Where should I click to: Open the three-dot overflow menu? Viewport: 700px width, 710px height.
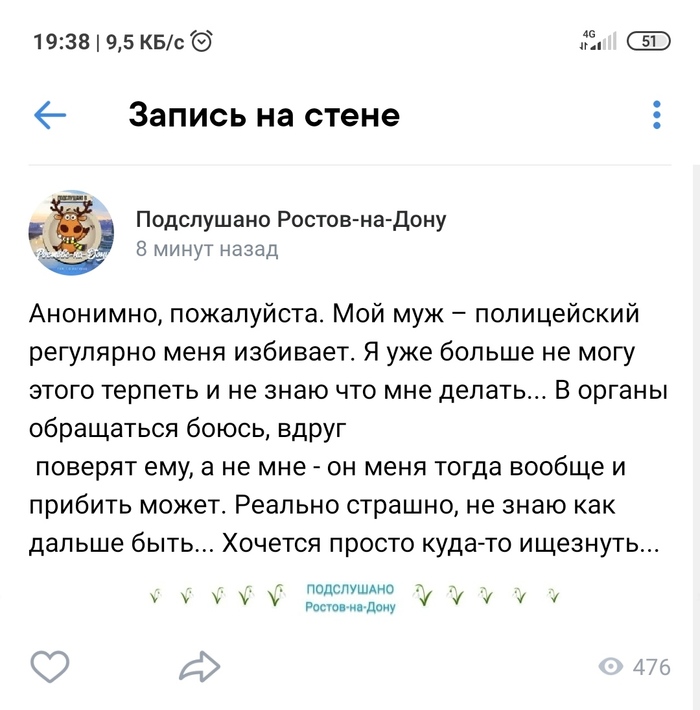point(656,115)
